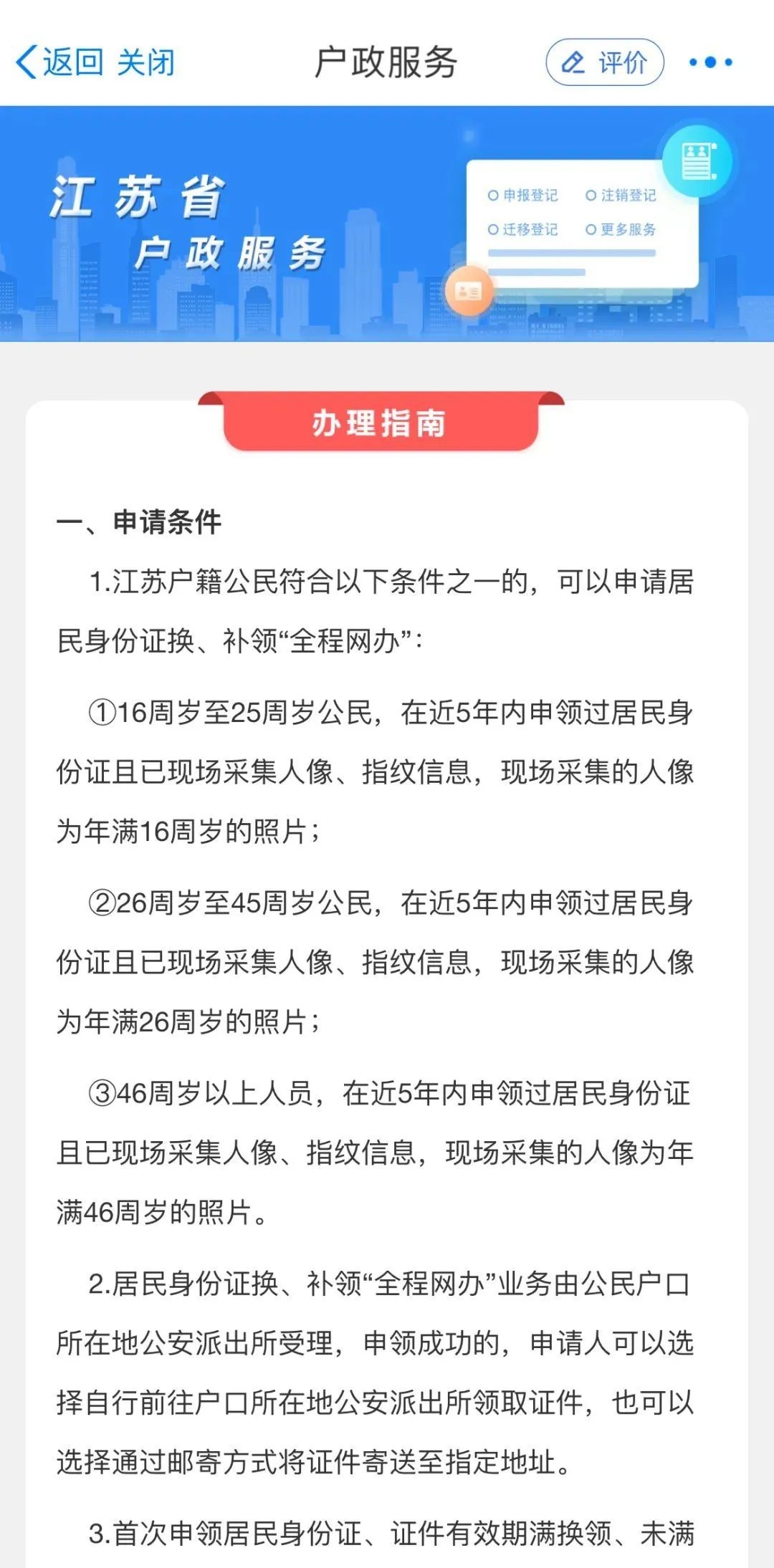Tap the orange ID card icon

(x=469, y=289)
